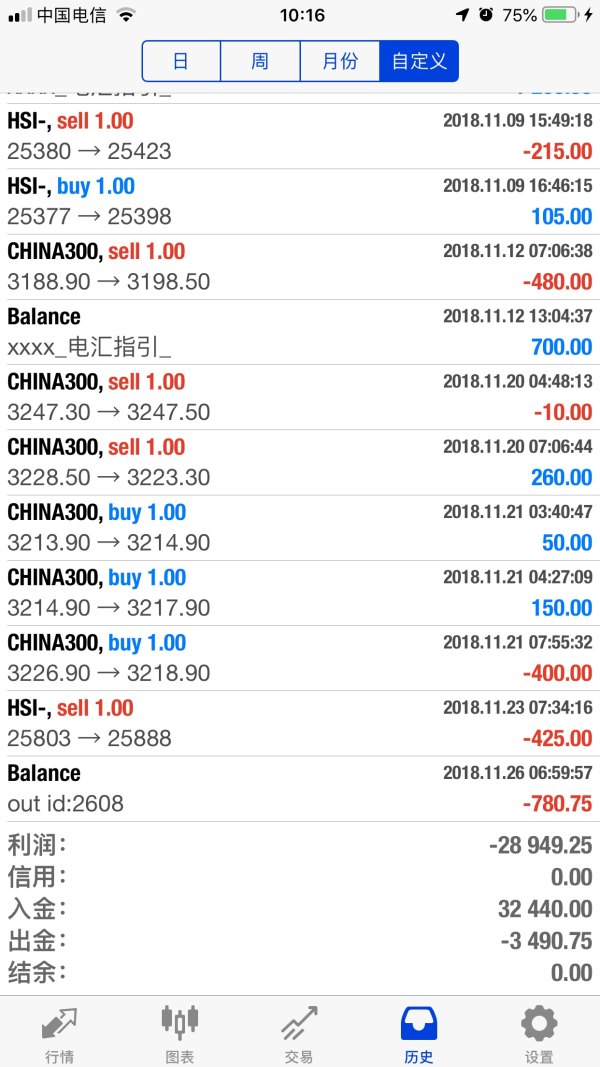Select the 自定义 custom period tab
The image size is (600, 1067).
419,61
